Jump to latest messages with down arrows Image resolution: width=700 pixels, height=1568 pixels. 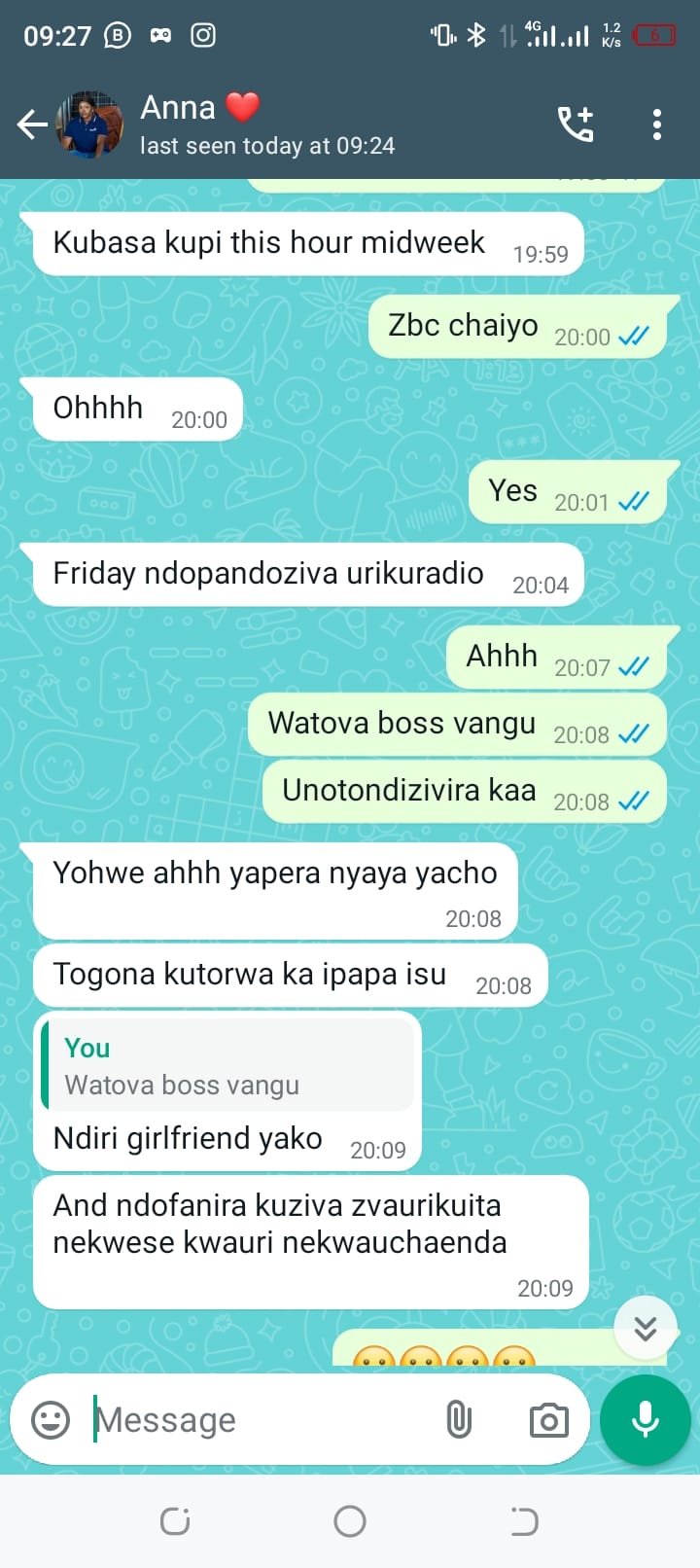pyautogui.click(x=646, y=1328)
